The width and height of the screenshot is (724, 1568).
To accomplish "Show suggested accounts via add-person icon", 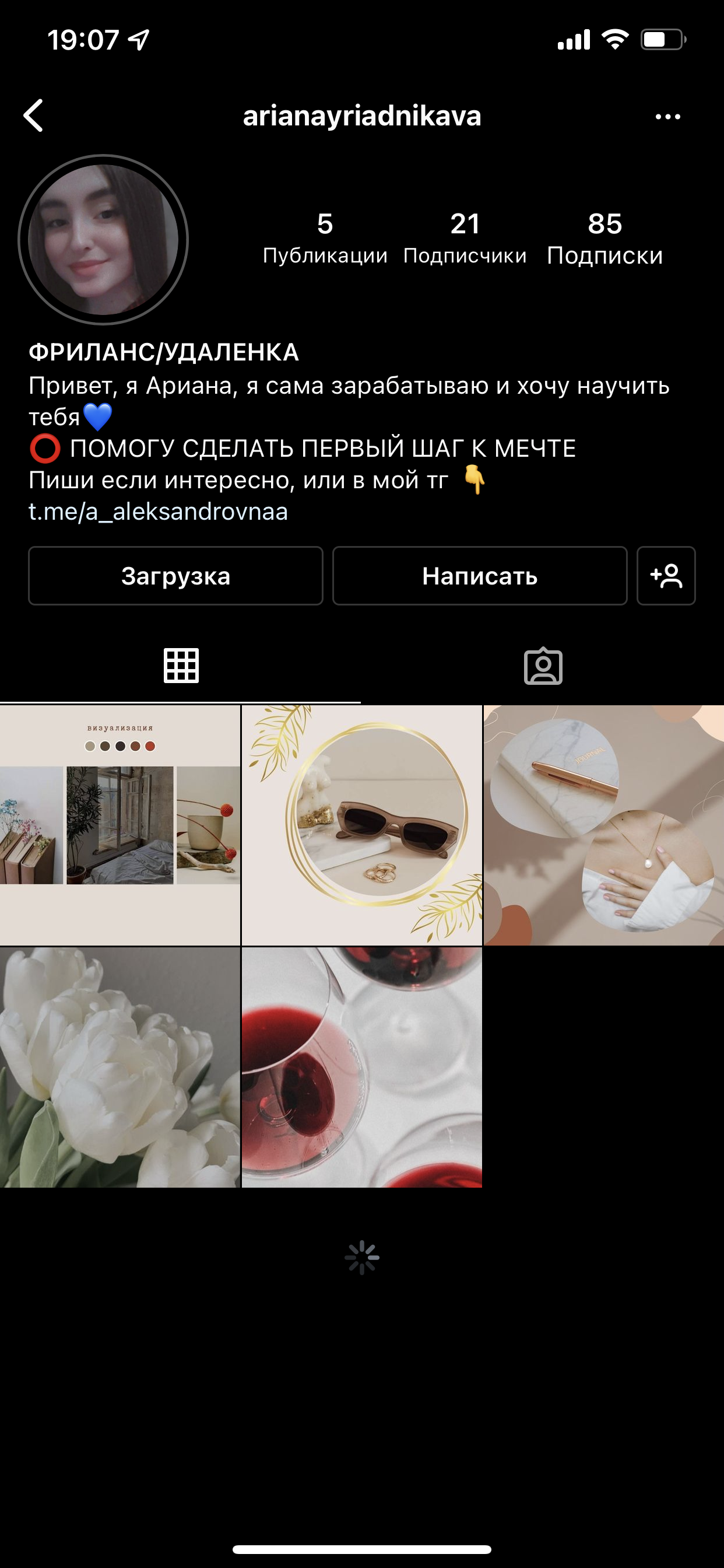I will point(666,576).
